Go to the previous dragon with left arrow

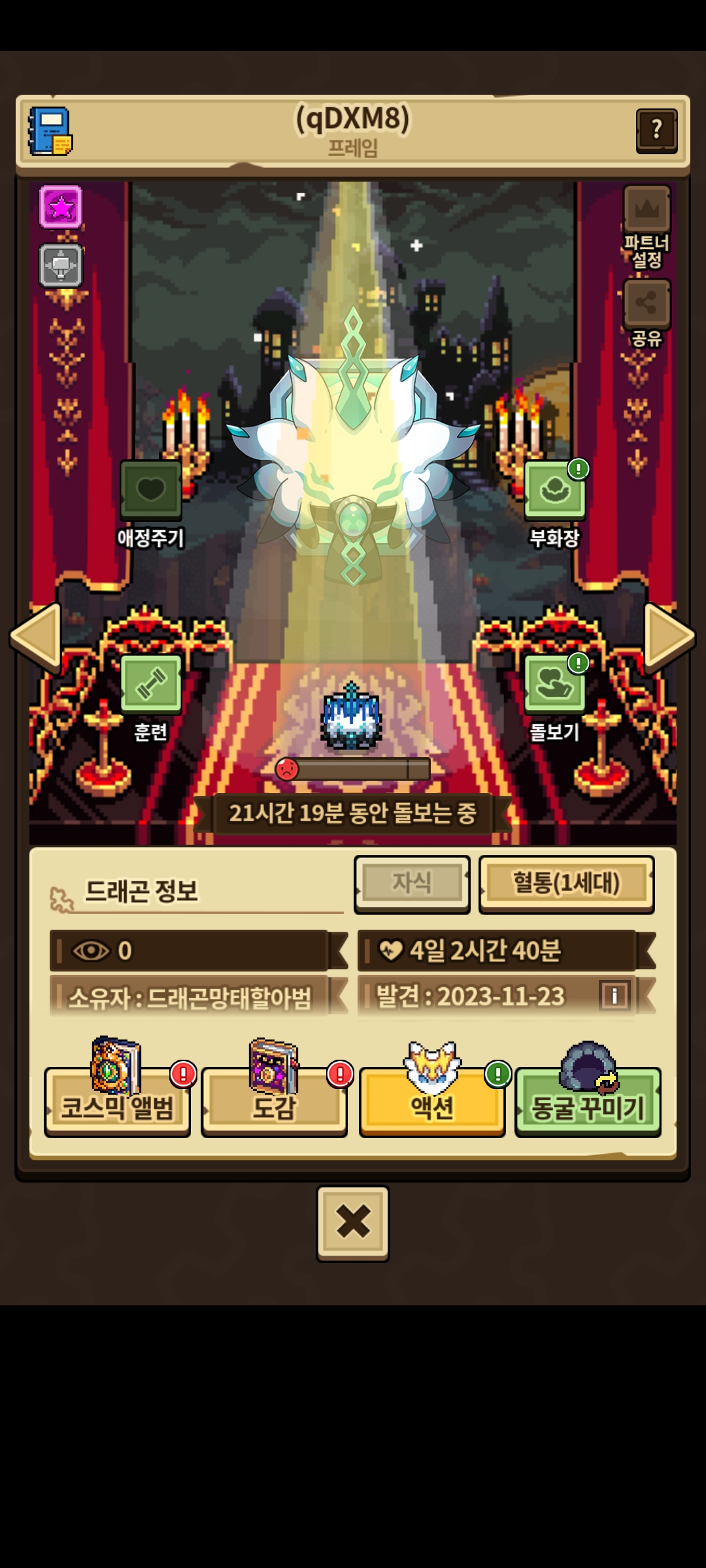pos(36,636)
